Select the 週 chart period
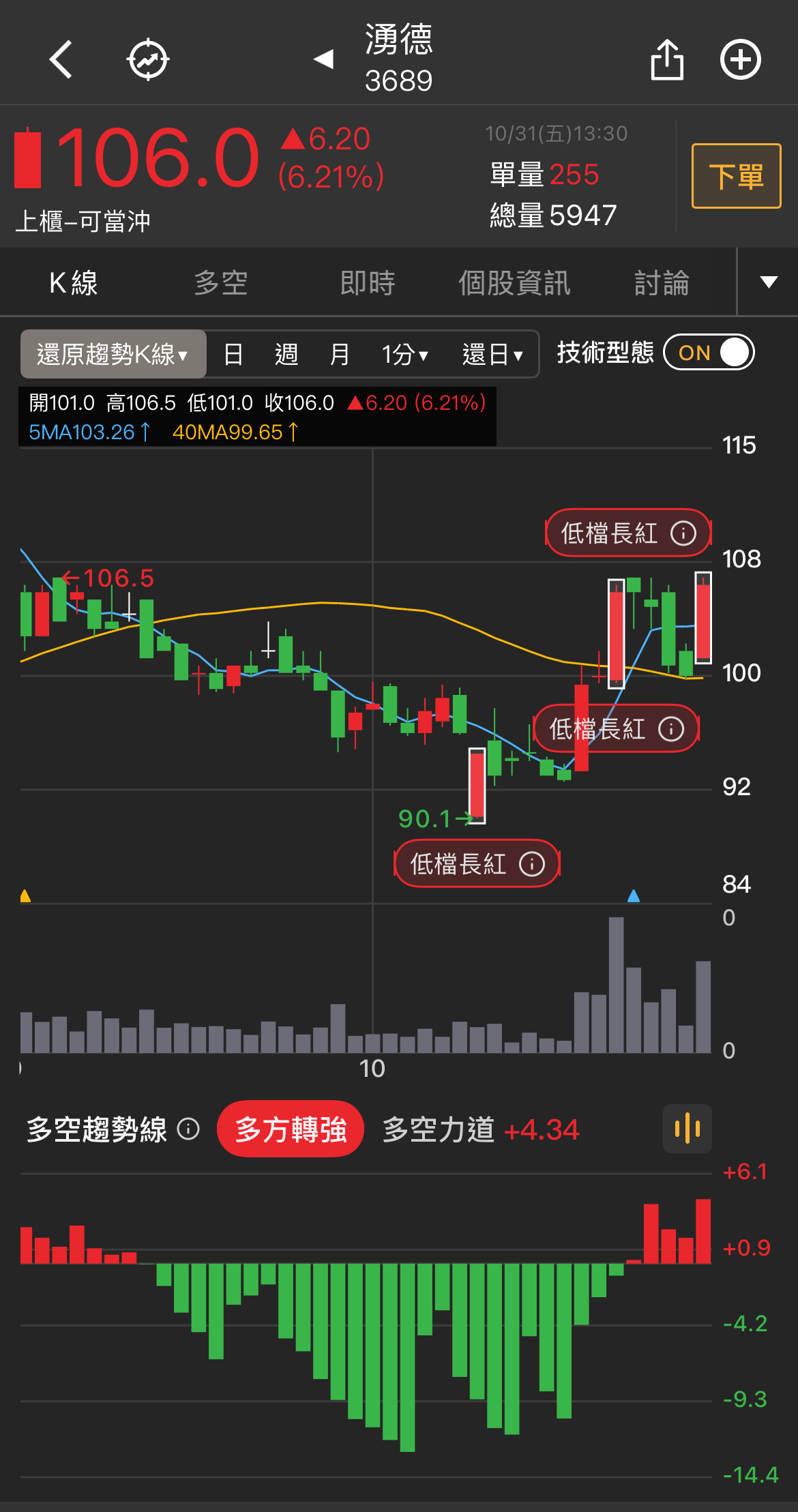 point(286,354)
